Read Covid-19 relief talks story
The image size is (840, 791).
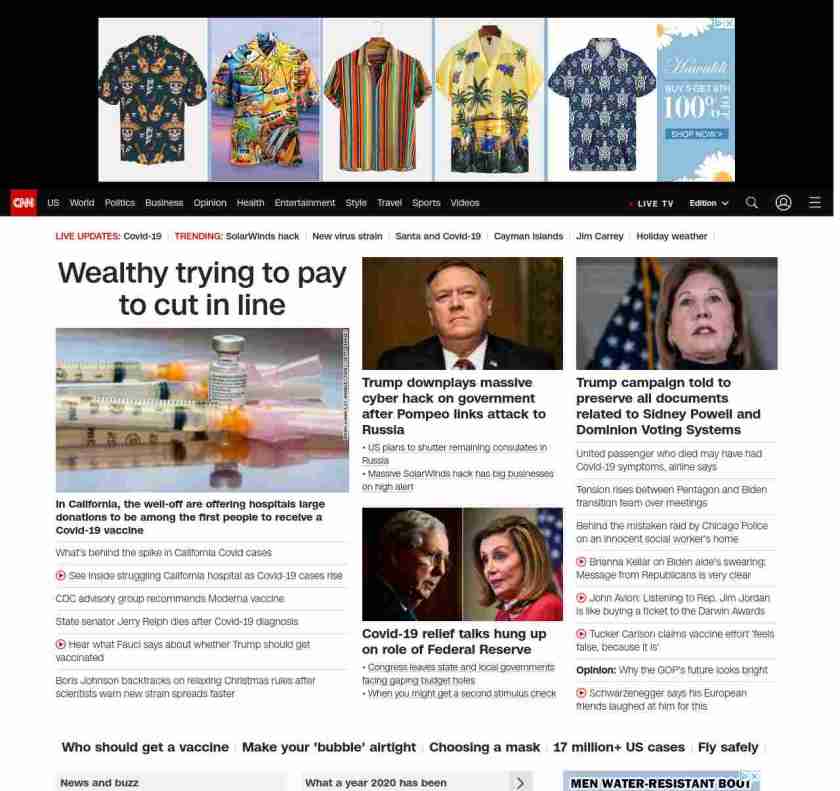453,641
